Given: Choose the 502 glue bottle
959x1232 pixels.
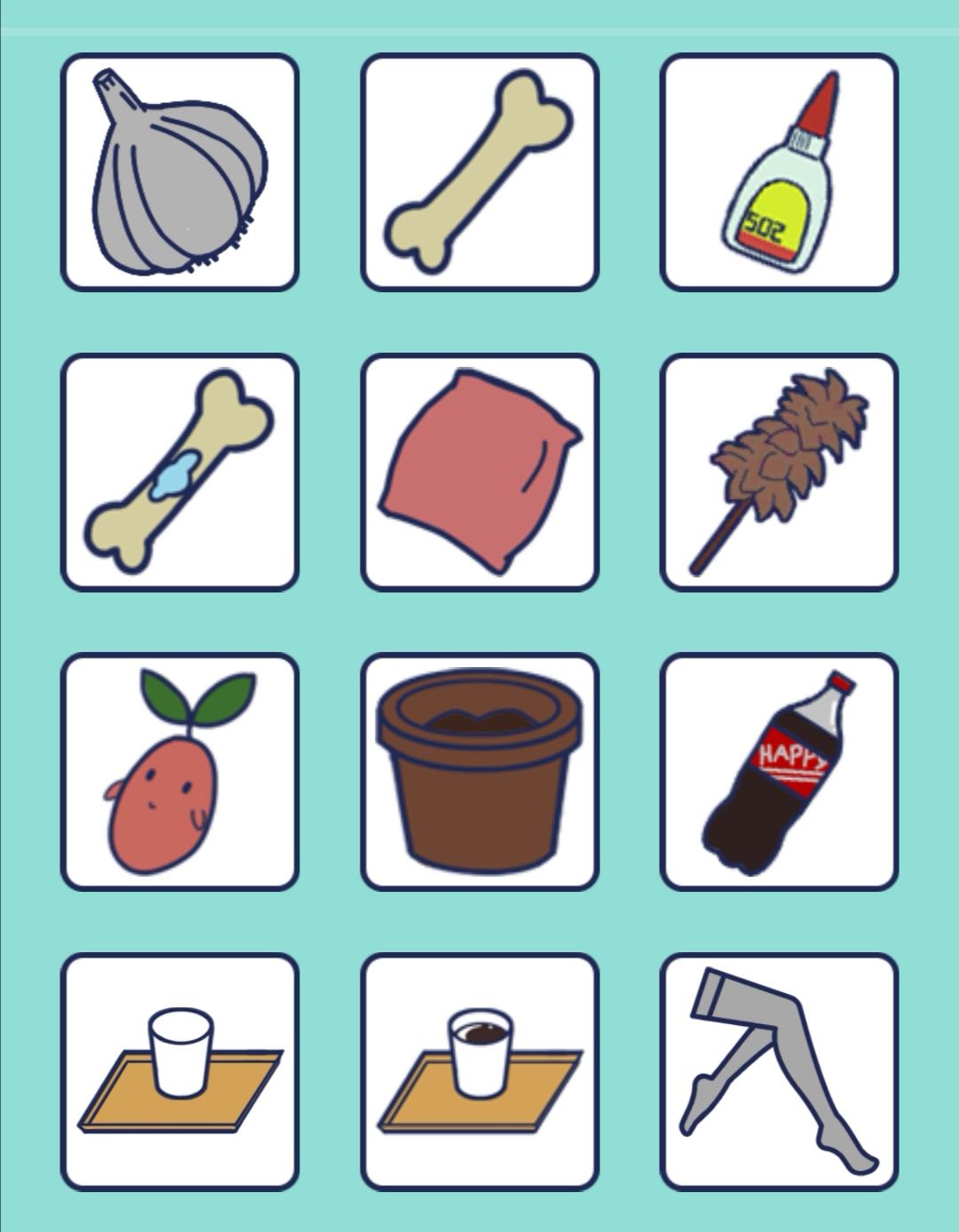Looking at the screenshot, I should pos(780,172).
